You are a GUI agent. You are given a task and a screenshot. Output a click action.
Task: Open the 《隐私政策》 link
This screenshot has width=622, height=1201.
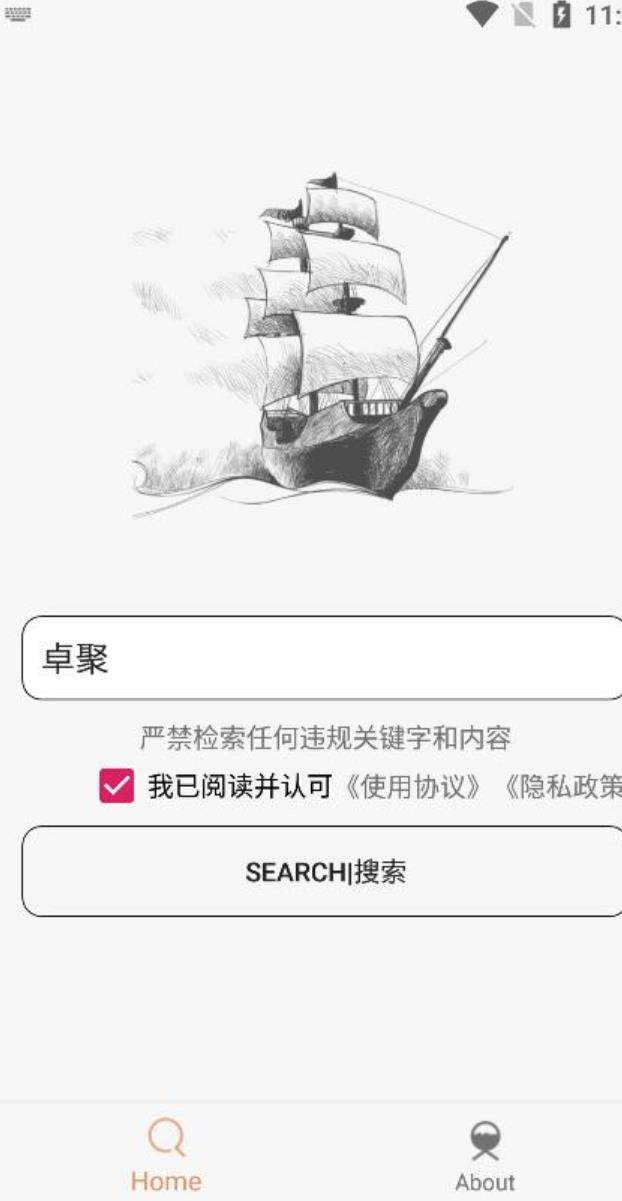[562, 787]
